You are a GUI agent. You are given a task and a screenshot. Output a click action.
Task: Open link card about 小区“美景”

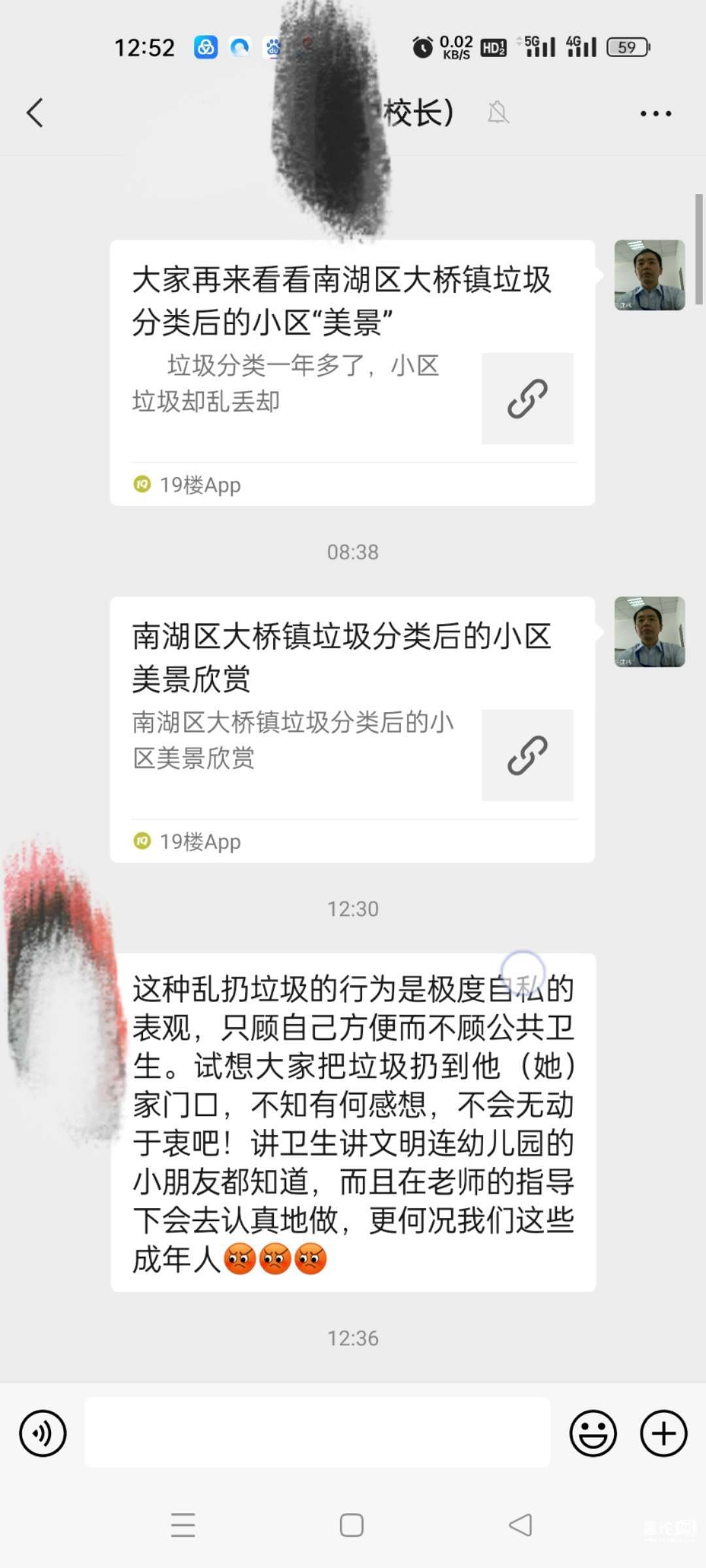point(352,372)
